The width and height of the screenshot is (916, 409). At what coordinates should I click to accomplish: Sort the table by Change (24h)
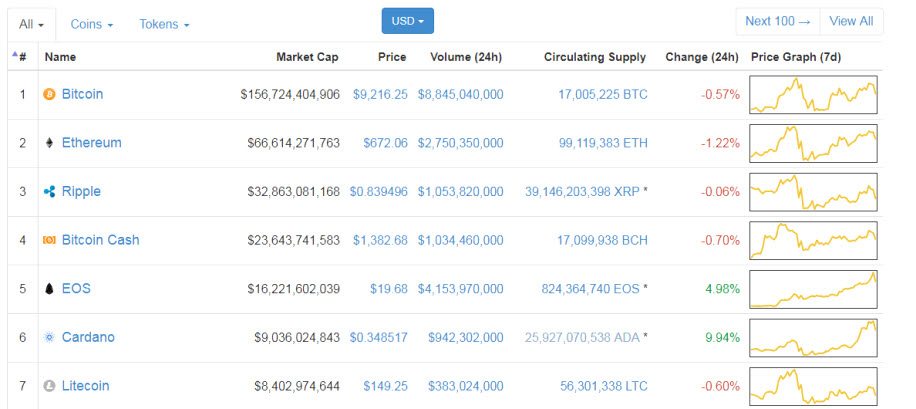point(702,57)
